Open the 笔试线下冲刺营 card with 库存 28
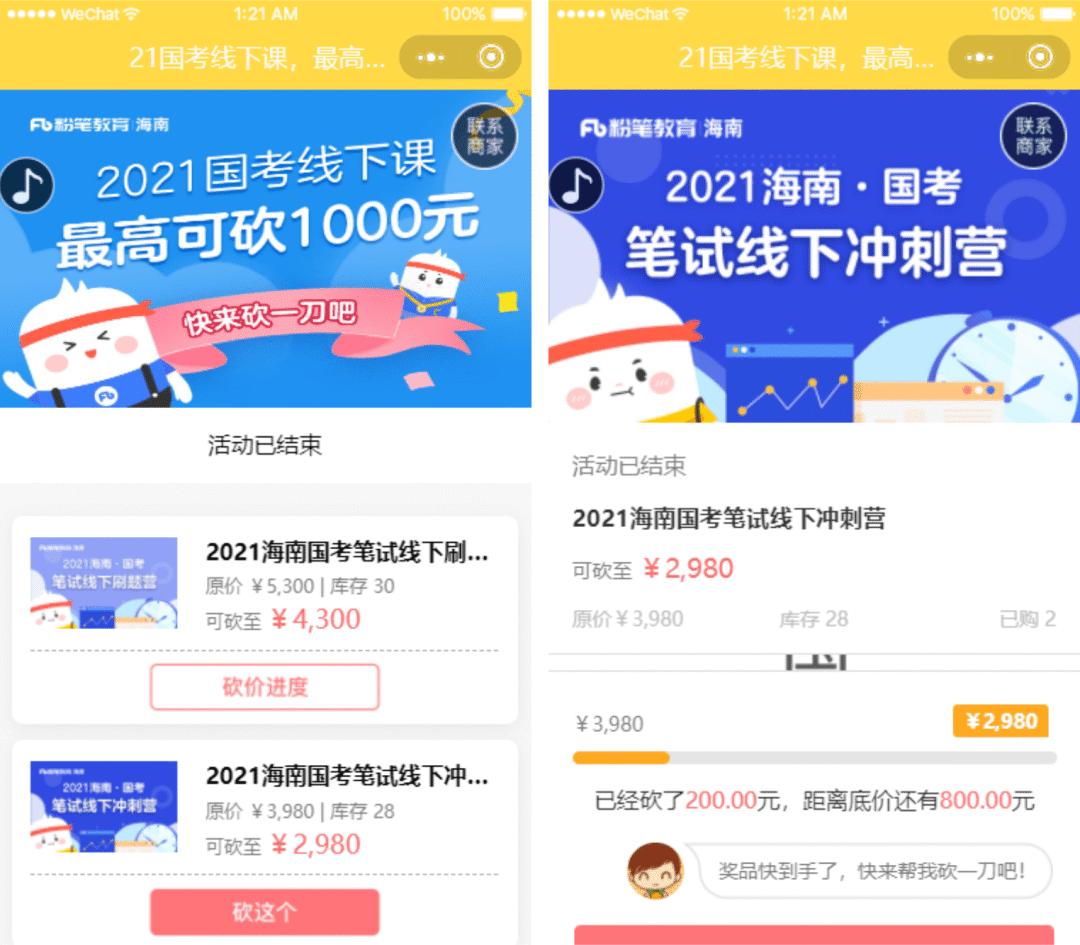Image resolution: width=1080 pixels, height=945 pixels. click(x=265, y=809)
